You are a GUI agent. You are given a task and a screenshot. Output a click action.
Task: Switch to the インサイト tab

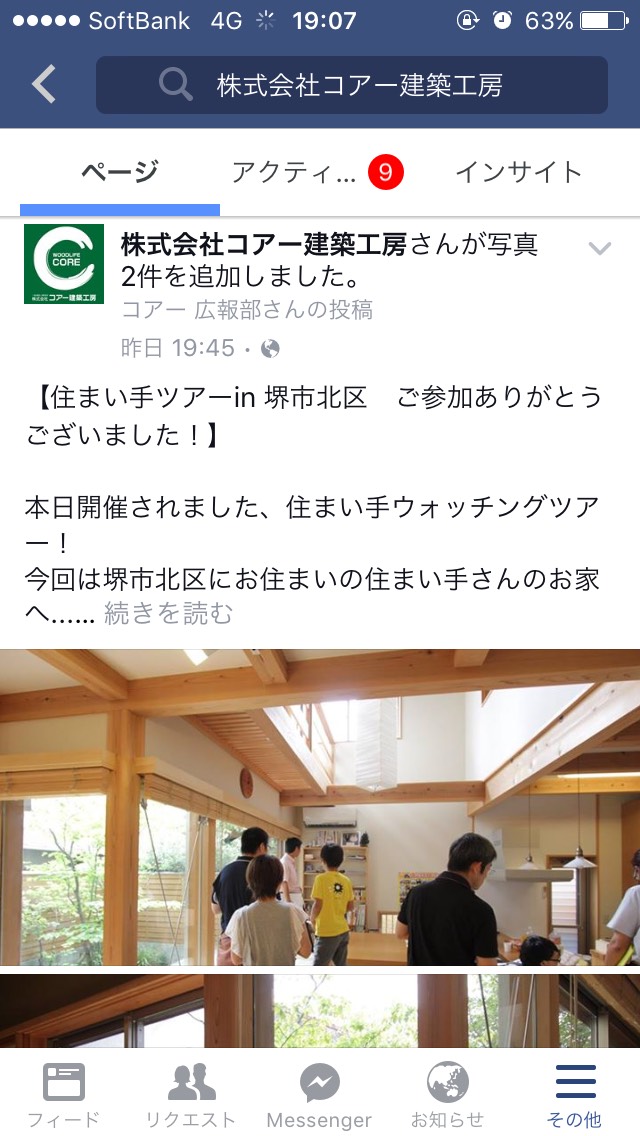tap(518, 172)
